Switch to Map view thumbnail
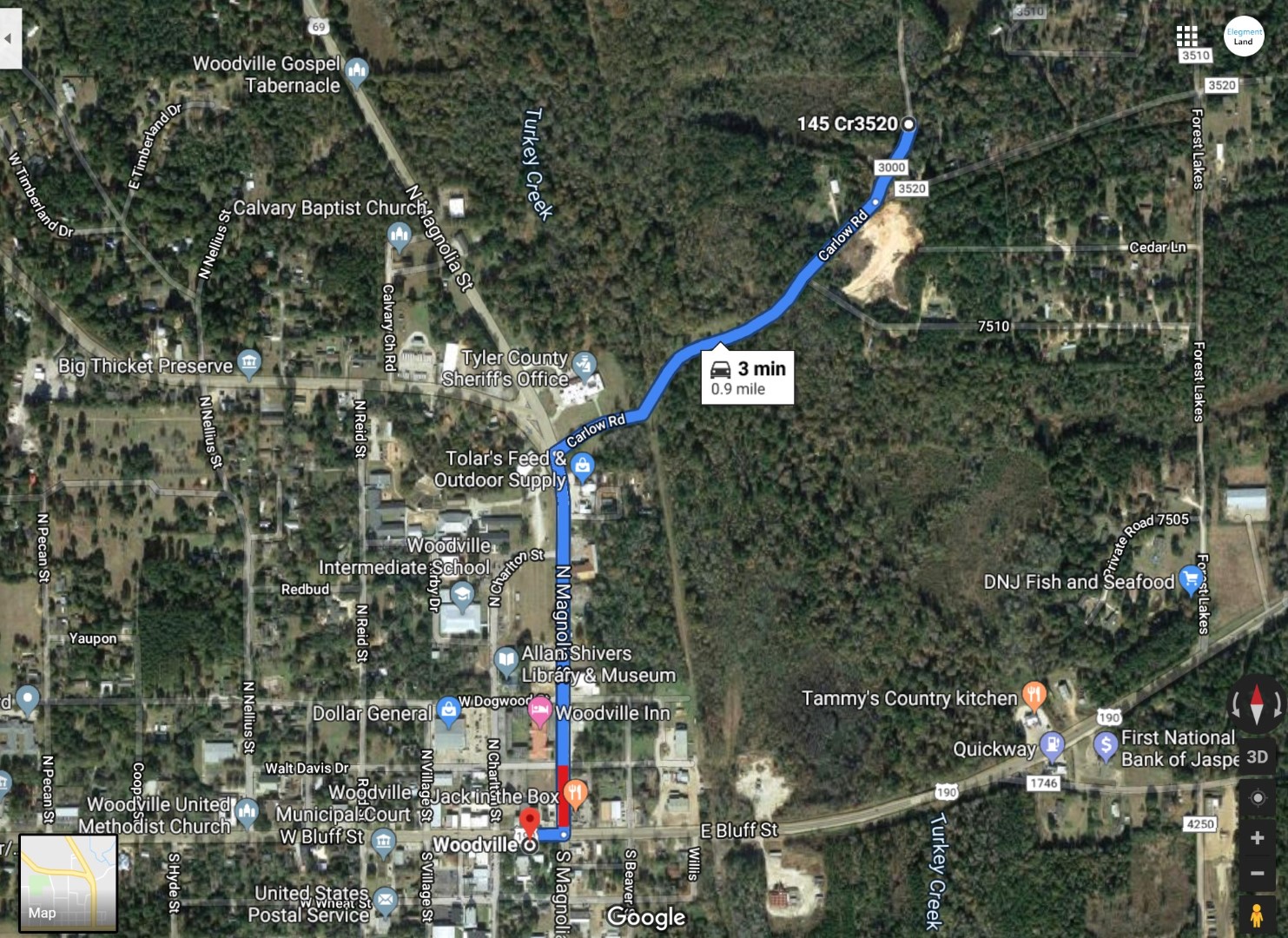This screenshot has height=938, width=1288. tap(68, 882)
